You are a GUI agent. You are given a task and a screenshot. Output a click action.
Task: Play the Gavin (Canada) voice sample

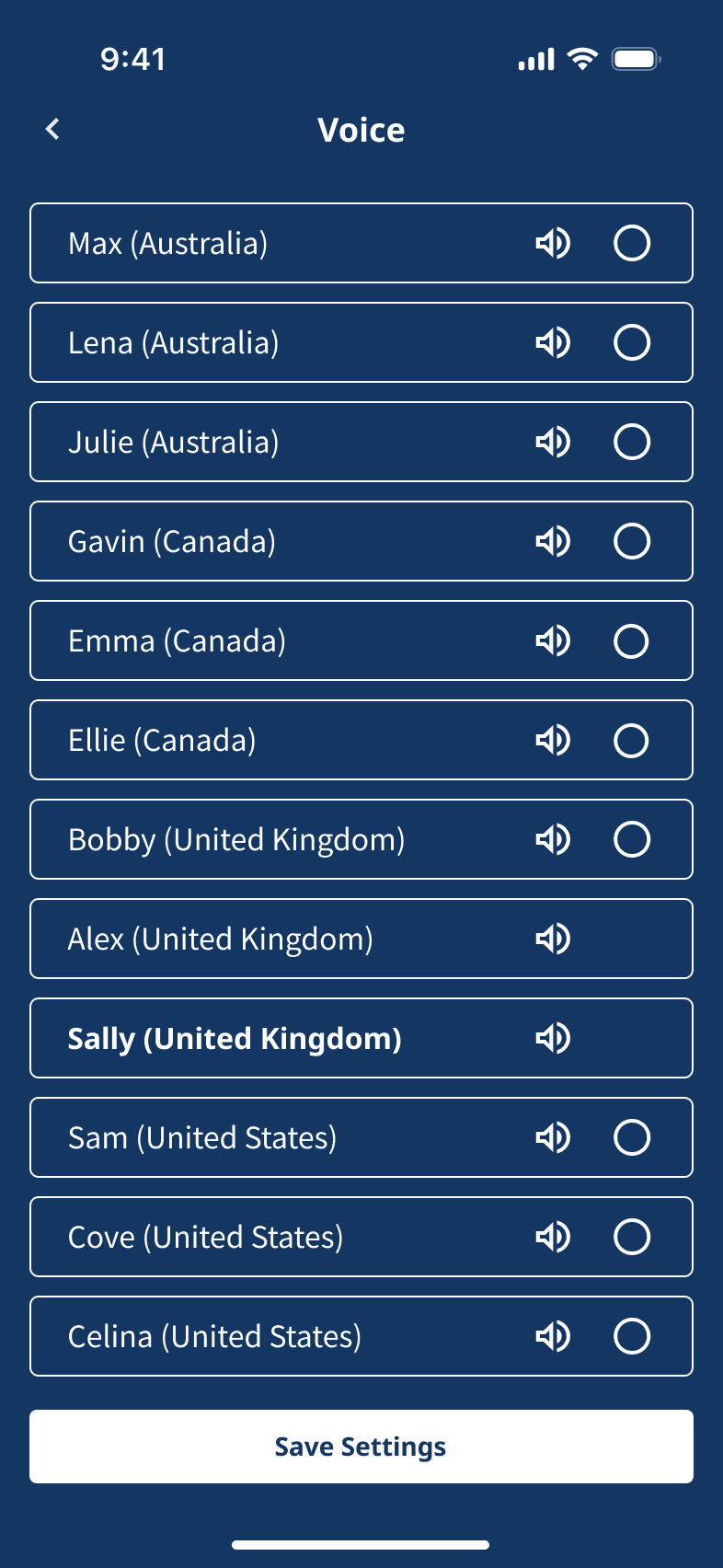click(553, 541)
